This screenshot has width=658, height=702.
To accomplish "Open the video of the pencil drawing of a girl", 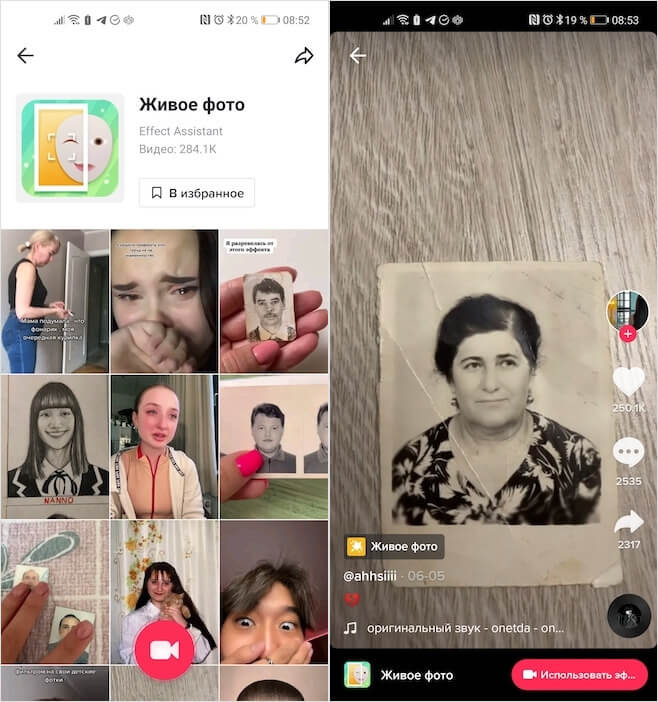I will point(54,446).
